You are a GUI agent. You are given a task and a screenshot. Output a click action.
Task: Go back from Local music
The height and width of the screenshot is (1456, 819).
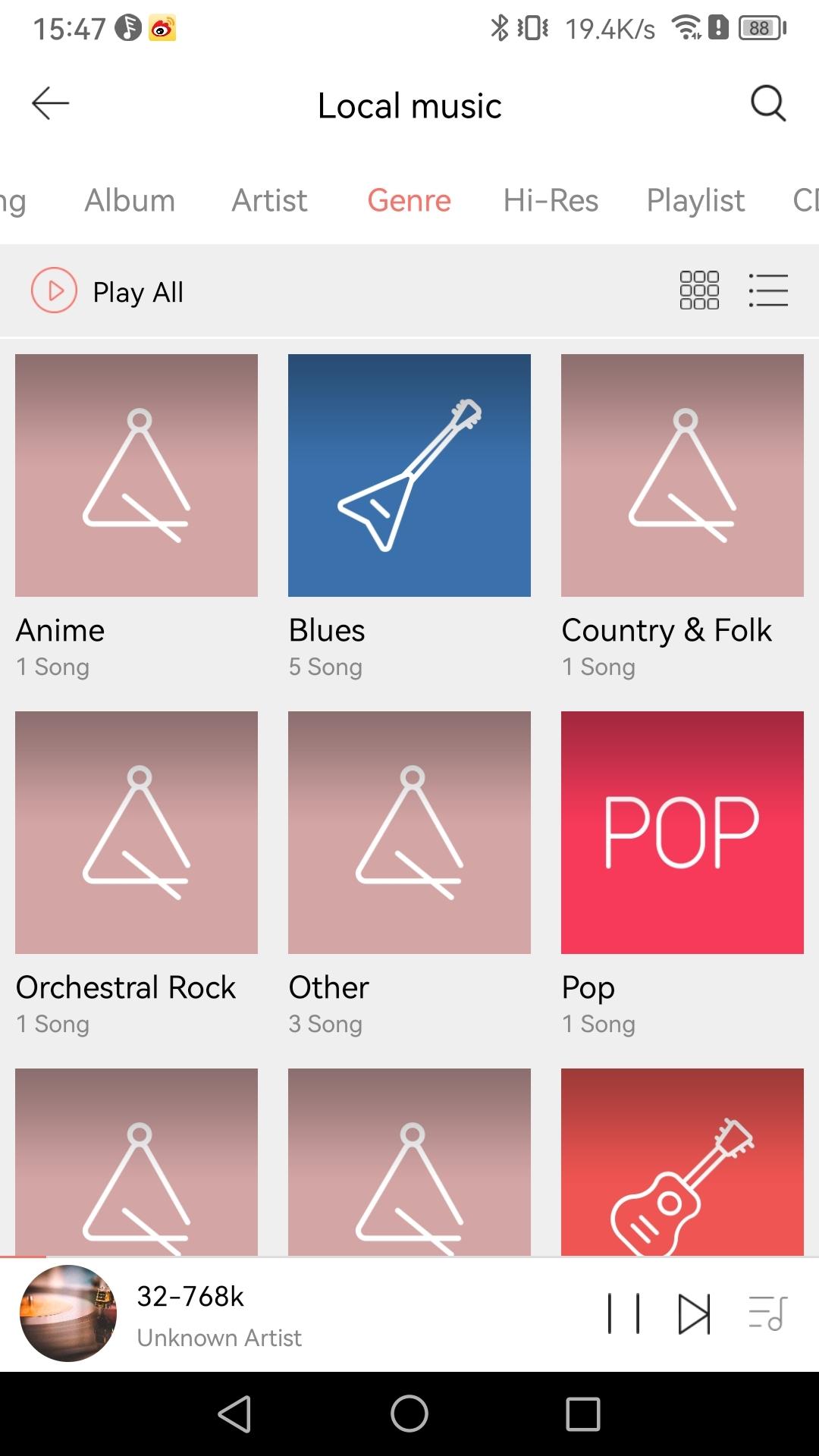[x=50, y=103]
